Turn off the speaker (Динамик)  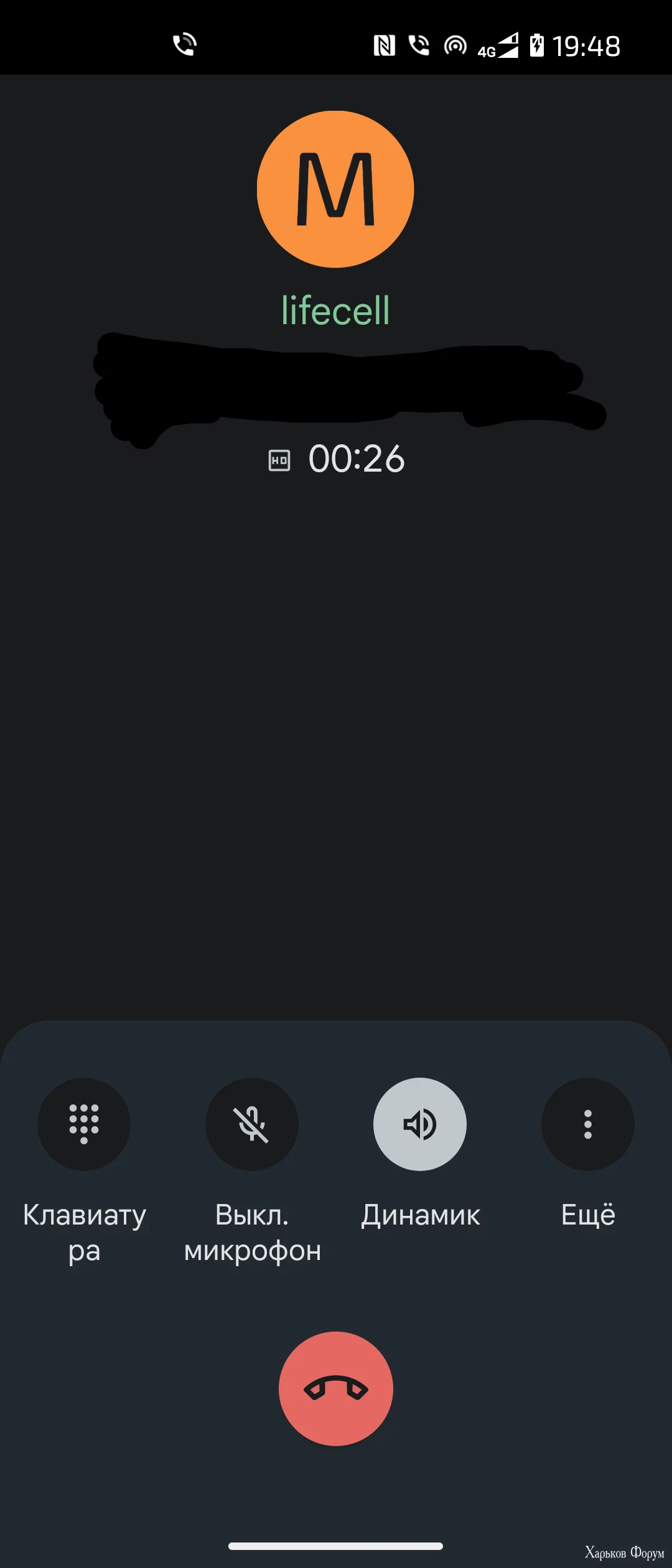pos(420,1124)
